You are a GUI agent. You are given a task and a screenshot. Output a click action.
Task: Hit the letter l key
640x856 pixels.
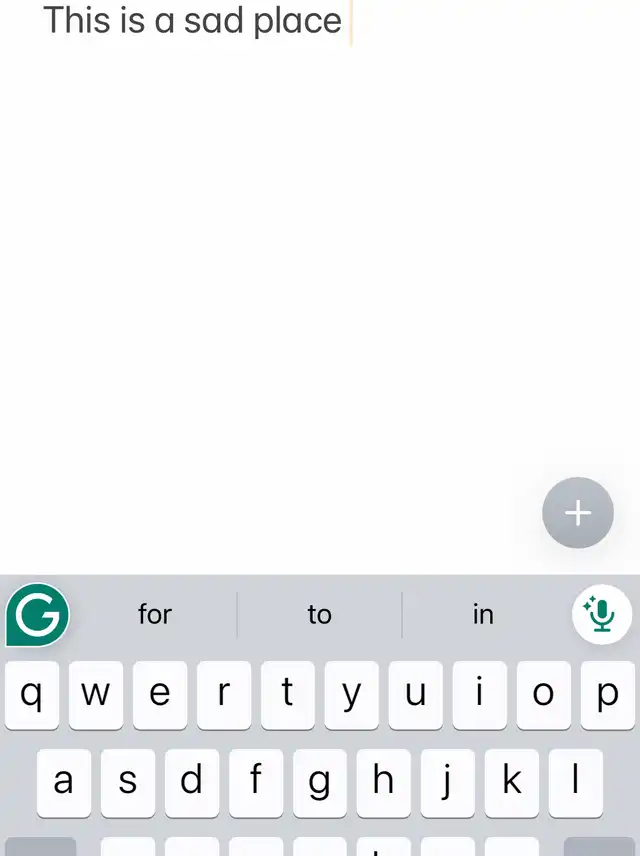[576, 781]
